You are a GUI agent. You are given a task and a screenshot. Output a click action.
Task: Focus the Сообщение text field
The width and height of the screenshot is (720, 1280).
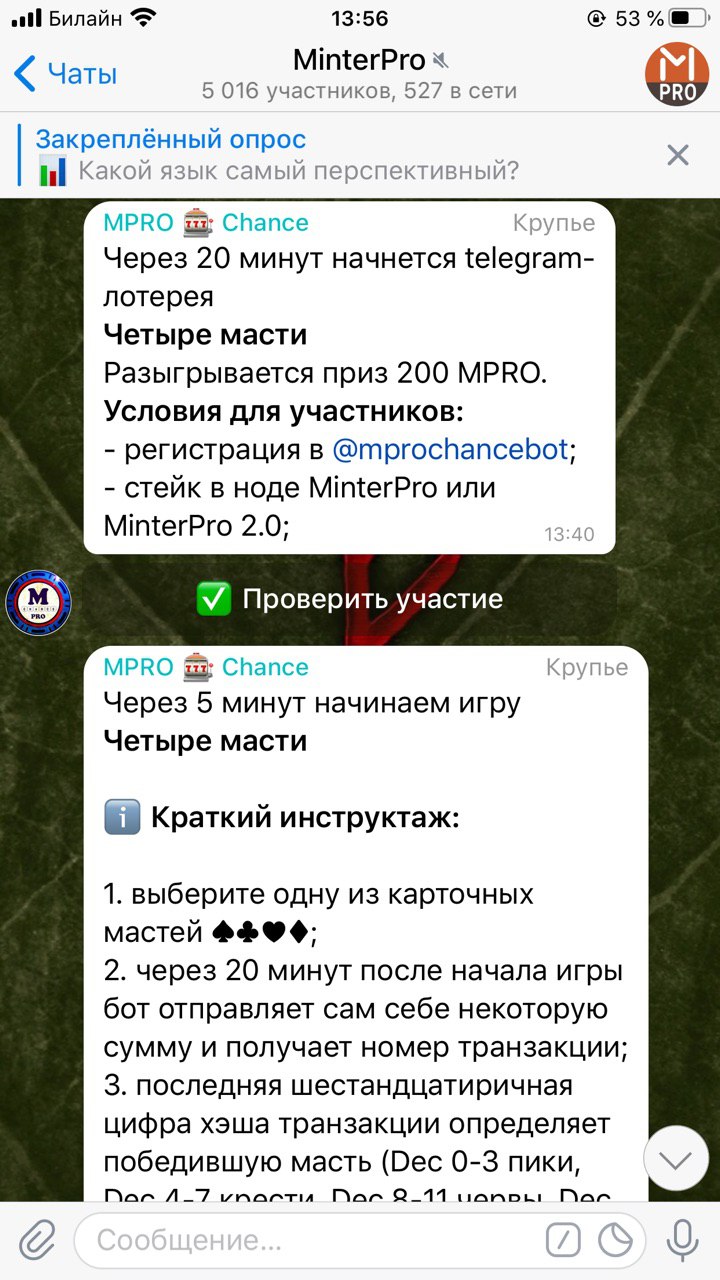coord(300,1241)
